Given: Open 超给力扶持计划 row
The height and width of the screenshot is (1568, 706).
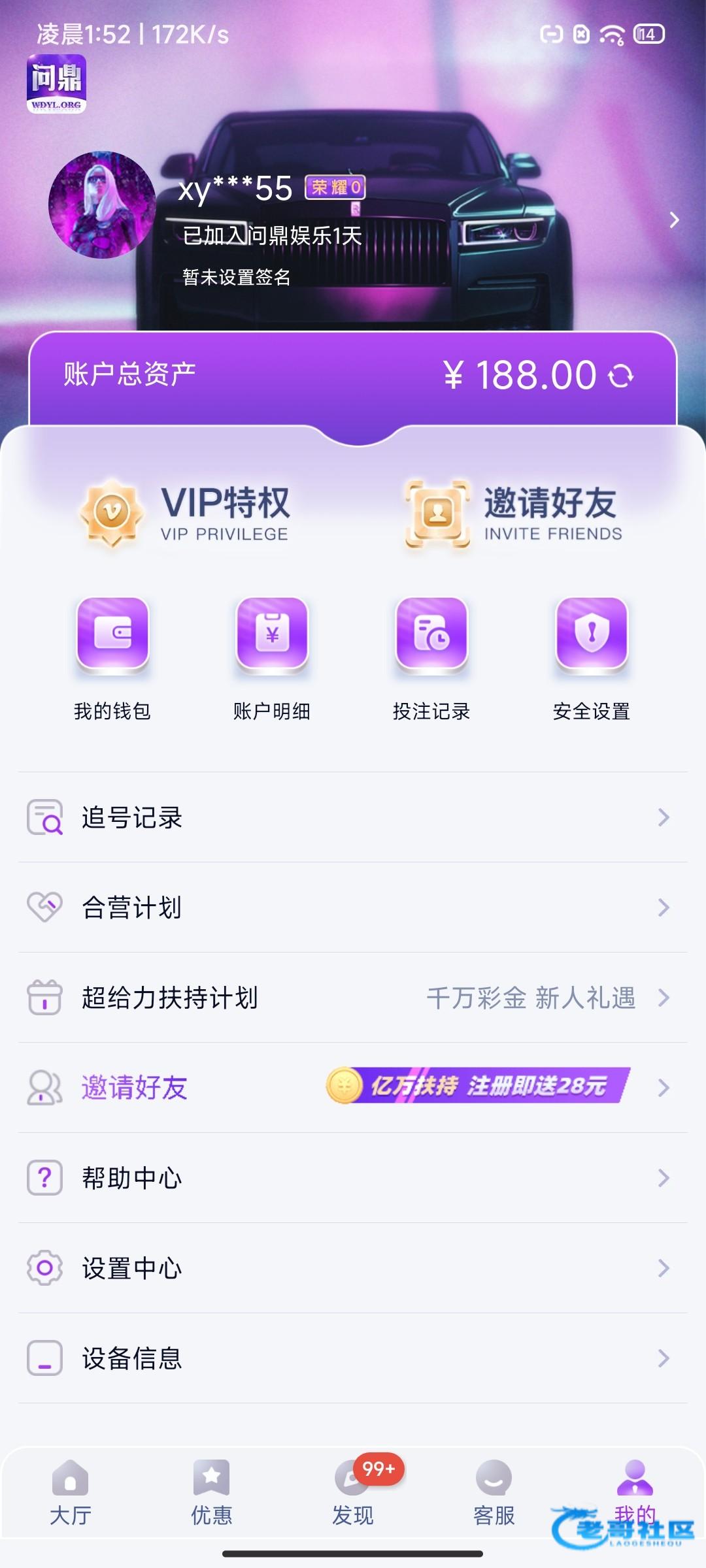Looking at the screenshot, I should point(353,998).
